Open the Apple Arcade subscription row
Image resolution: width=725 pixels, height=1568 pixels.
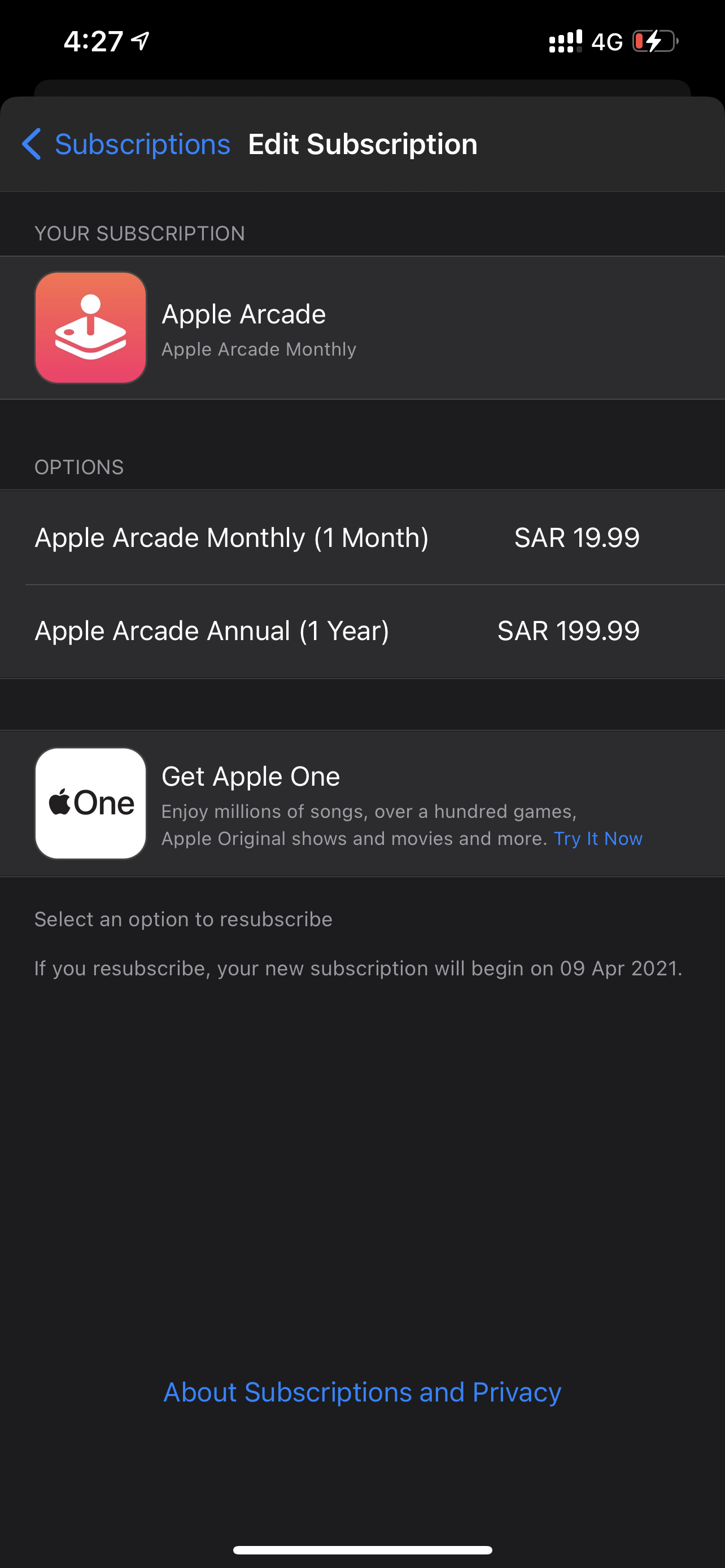click(x=362, y=327)
